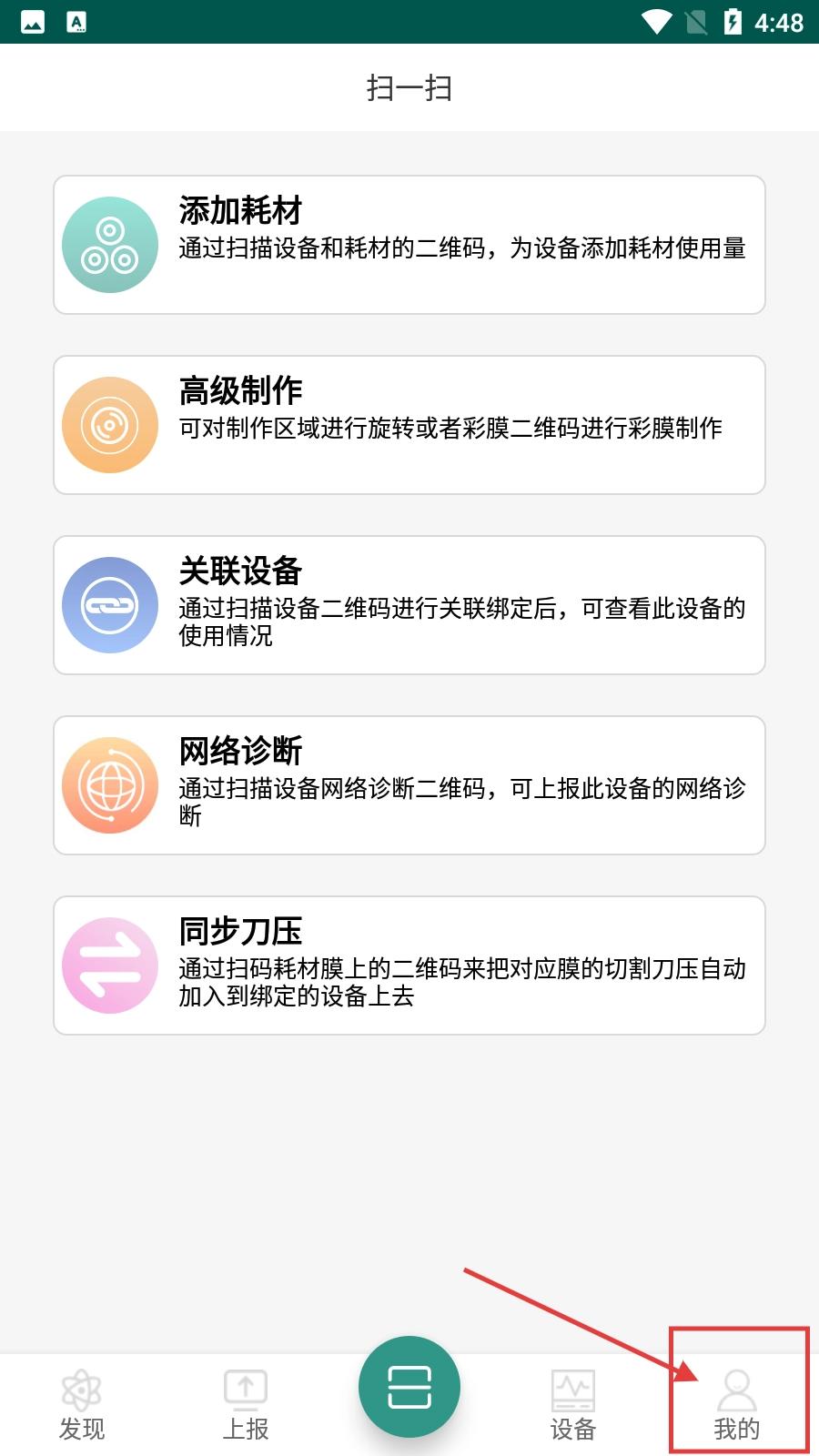Tap the center green scan button

409,1387
